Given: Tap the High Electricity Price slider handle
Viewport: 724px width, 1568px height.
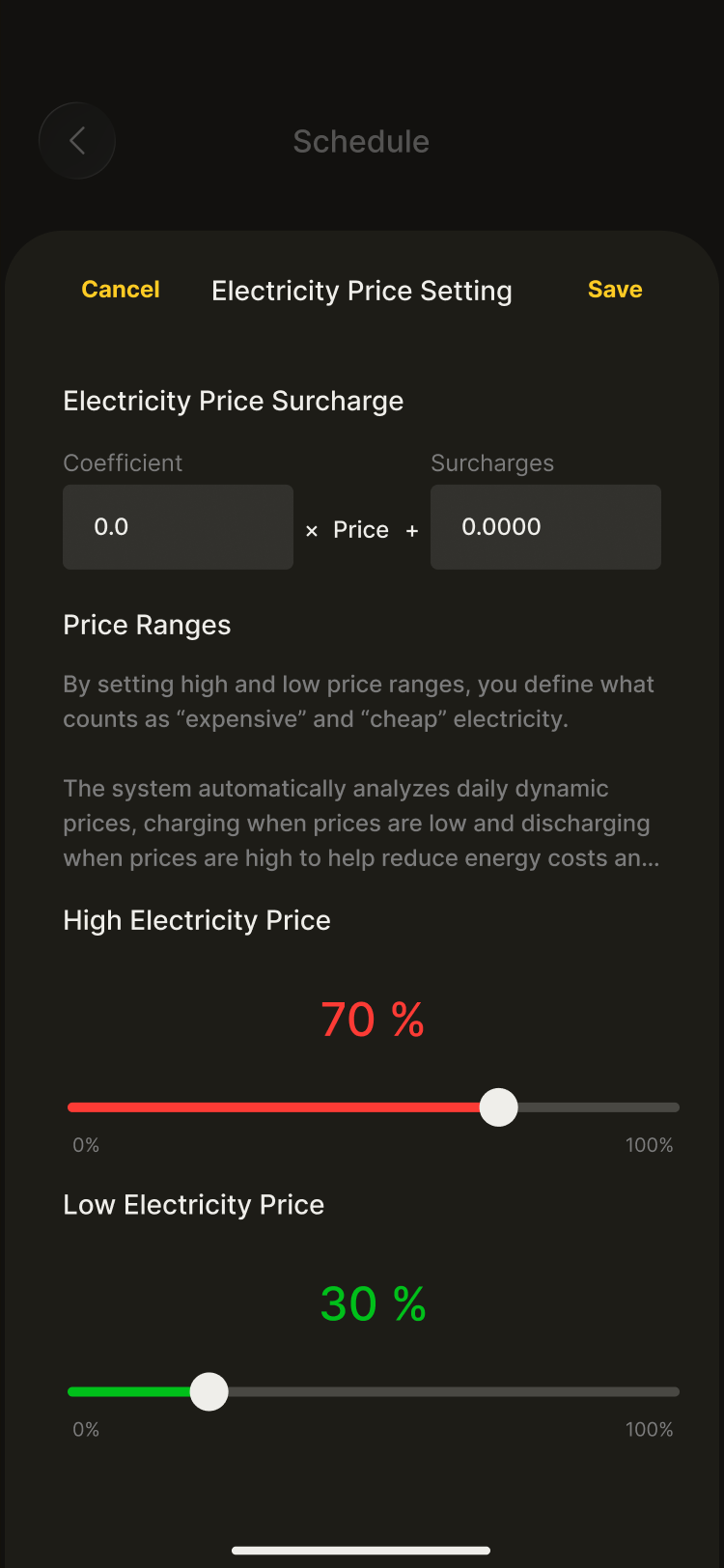Looking at the screenshot, I should click(498, 1107).
